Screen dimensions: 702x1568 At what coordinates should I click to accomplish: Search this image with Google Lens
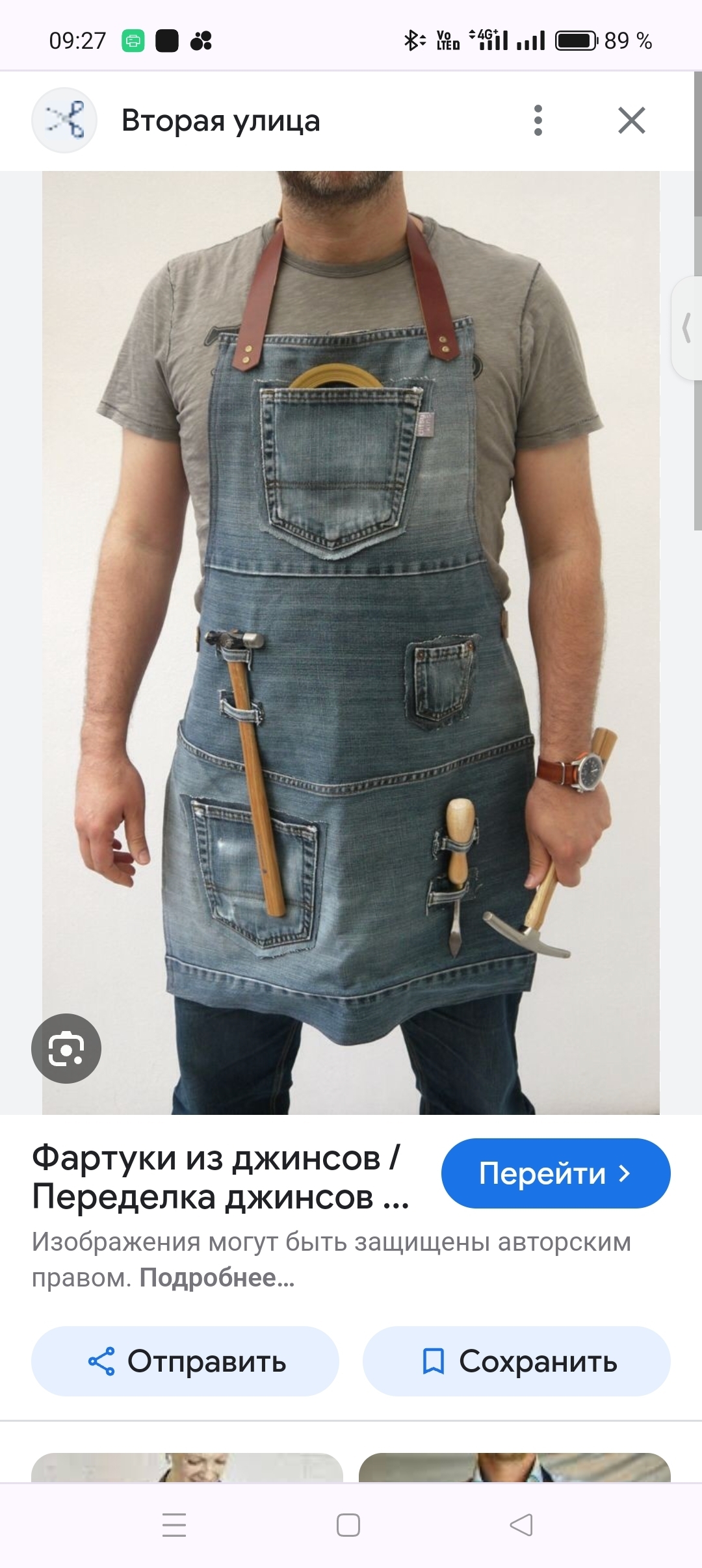tap(66, 1048)
